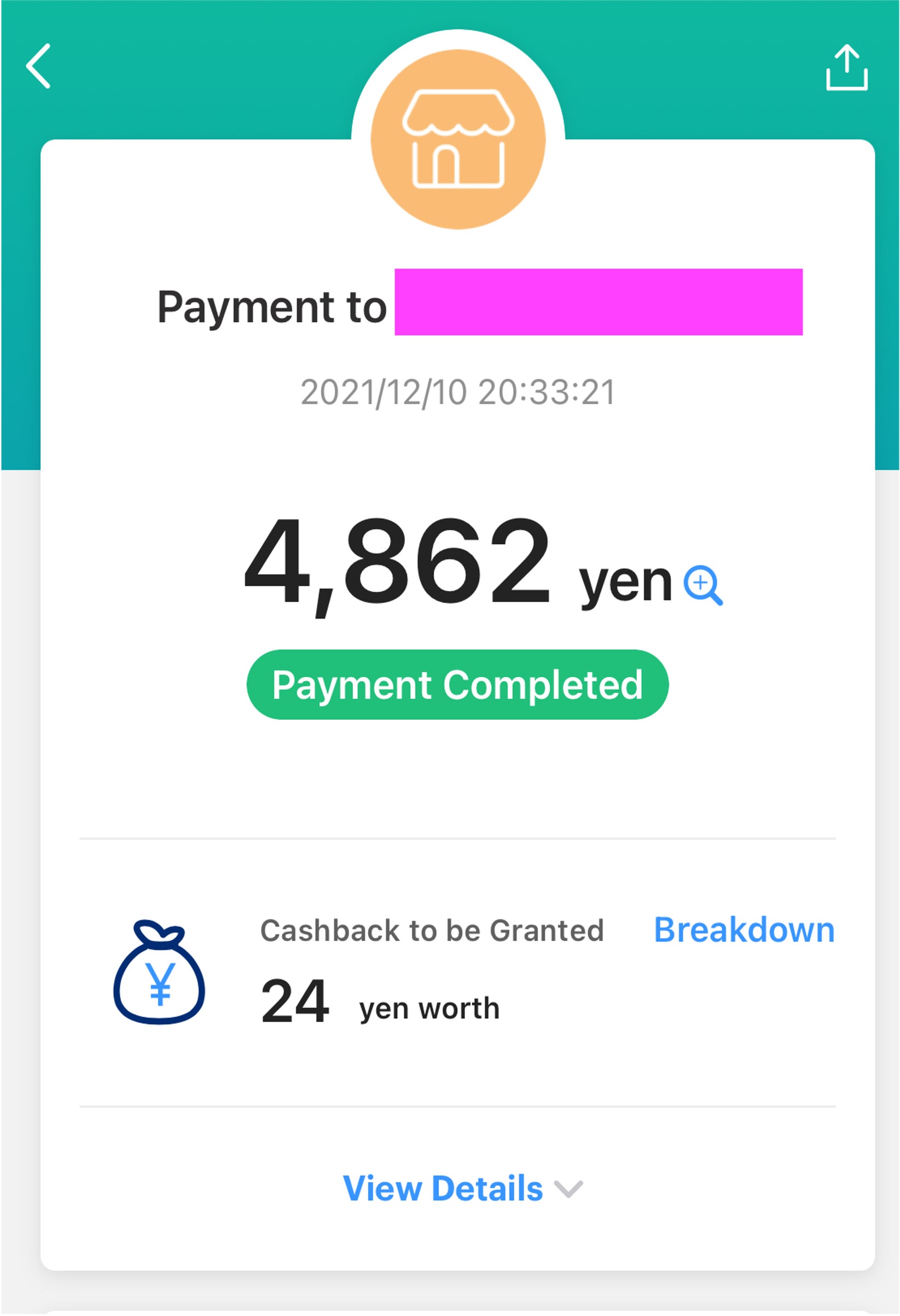Go back using the top-left arrow
900x1316 pixels.
38,66
